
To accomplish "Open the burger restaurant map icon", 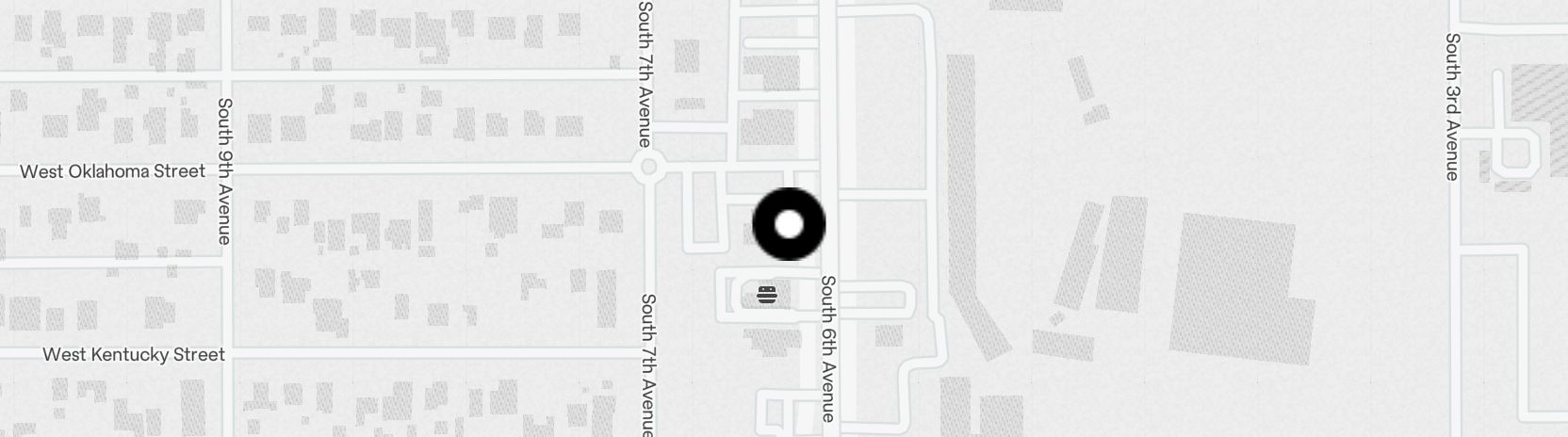I will 767,295.
